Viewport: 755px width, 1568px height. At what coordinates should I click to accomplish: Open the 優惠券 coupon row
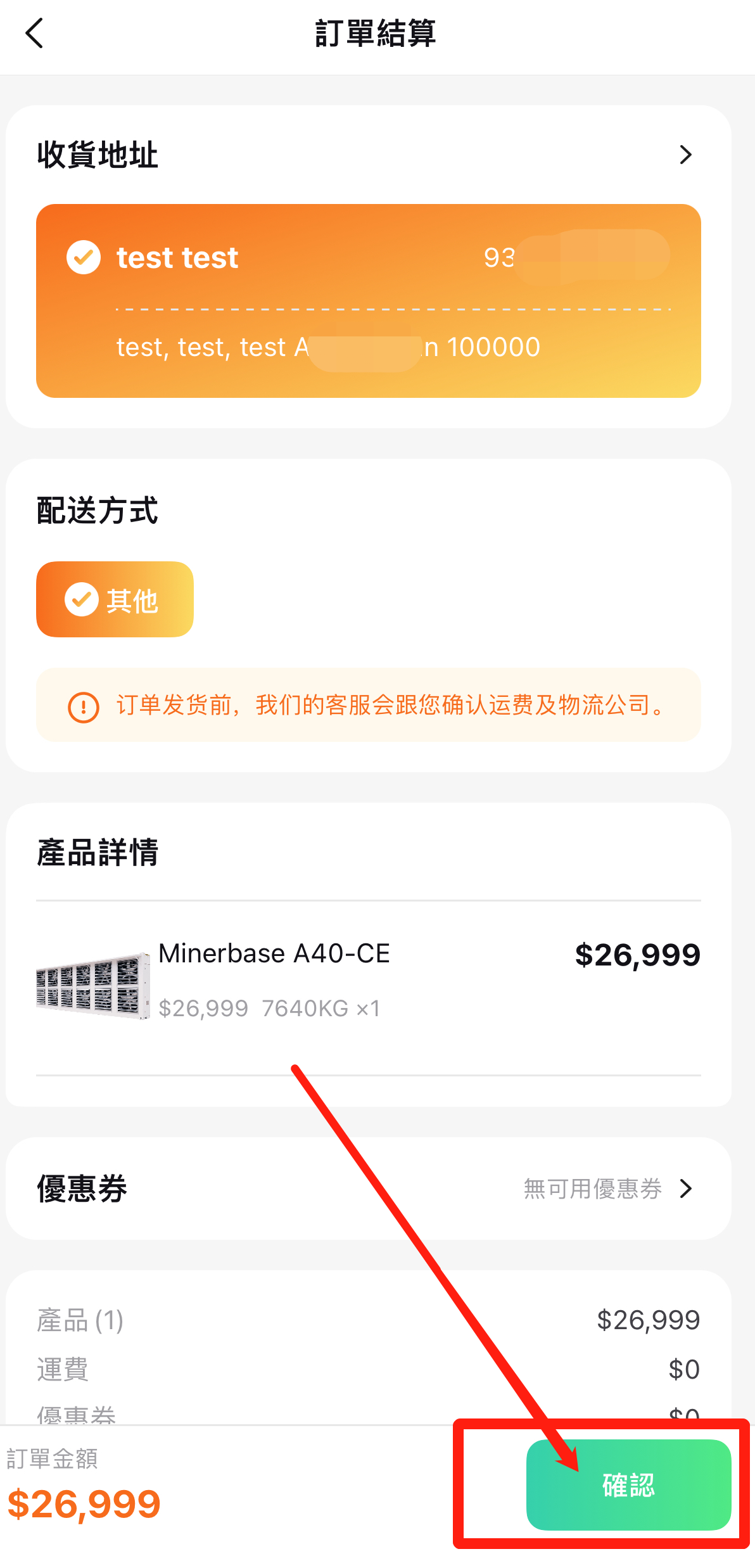pyautogui.click(x=368, y=1189)
